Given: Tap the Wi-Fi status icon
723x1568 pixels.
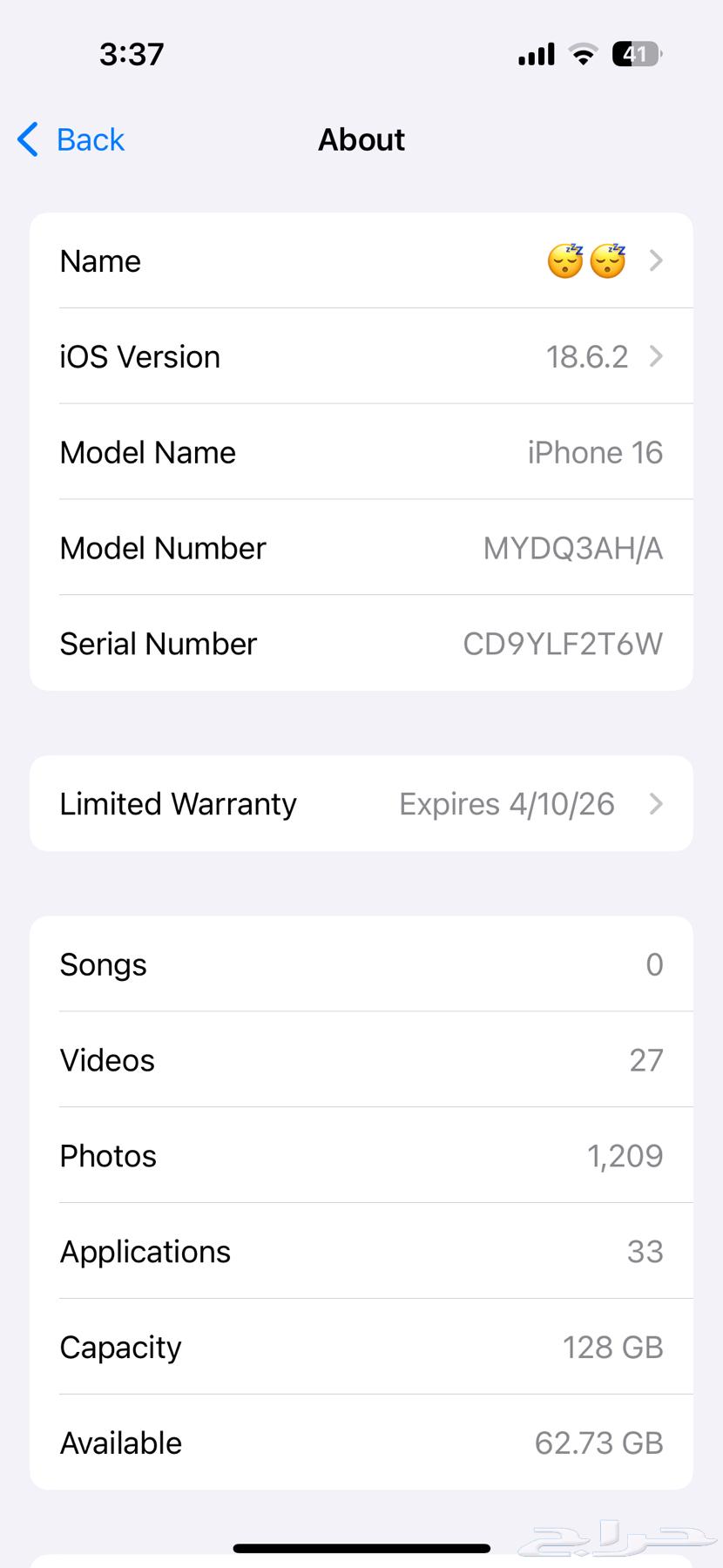Looking at the screenshot, I should [582, 54].
